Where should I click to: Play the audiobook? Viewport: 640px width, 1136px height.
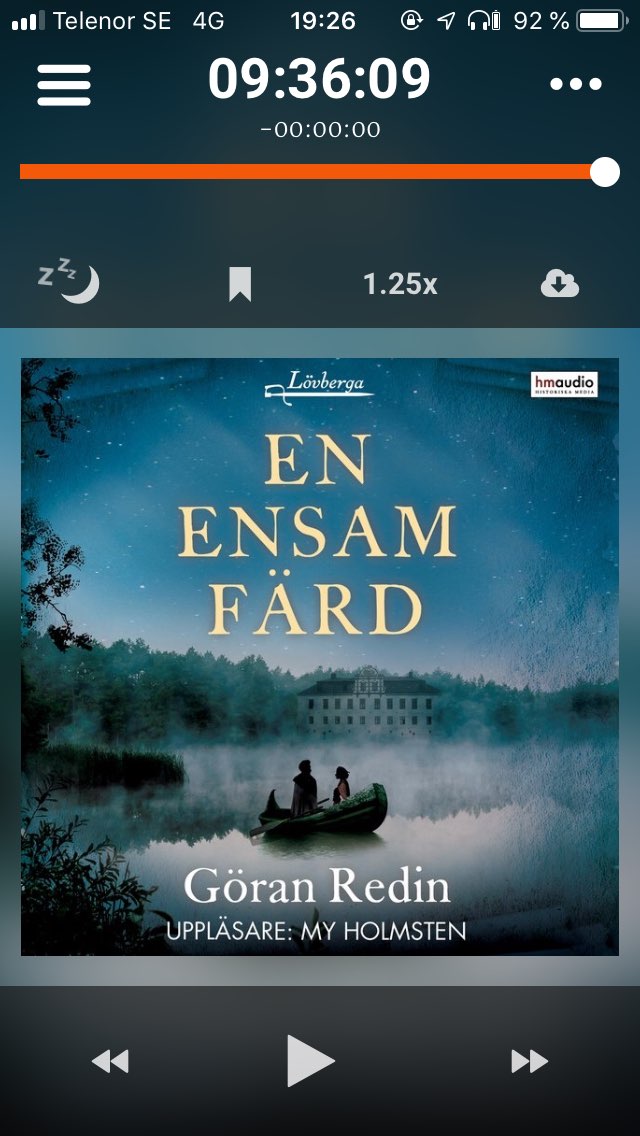click(310, 1060)
